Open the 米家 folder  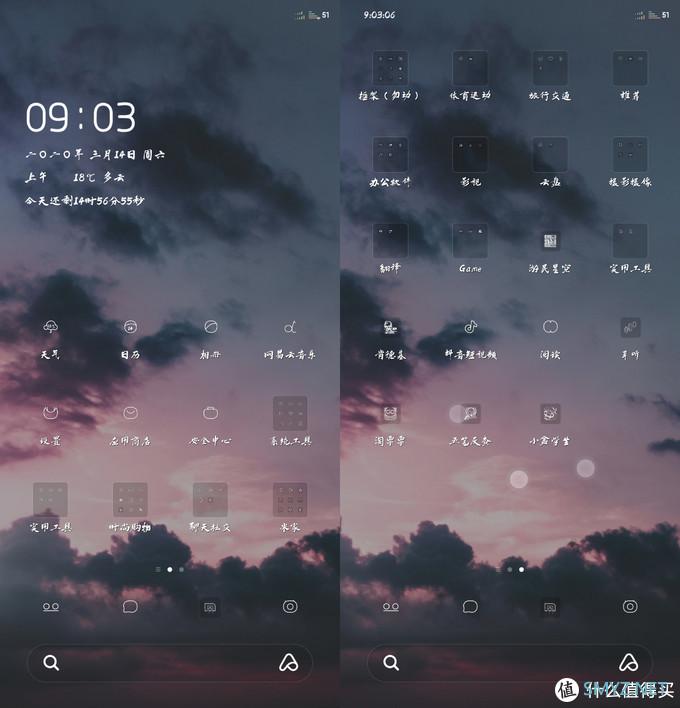[x=290, y=499]
